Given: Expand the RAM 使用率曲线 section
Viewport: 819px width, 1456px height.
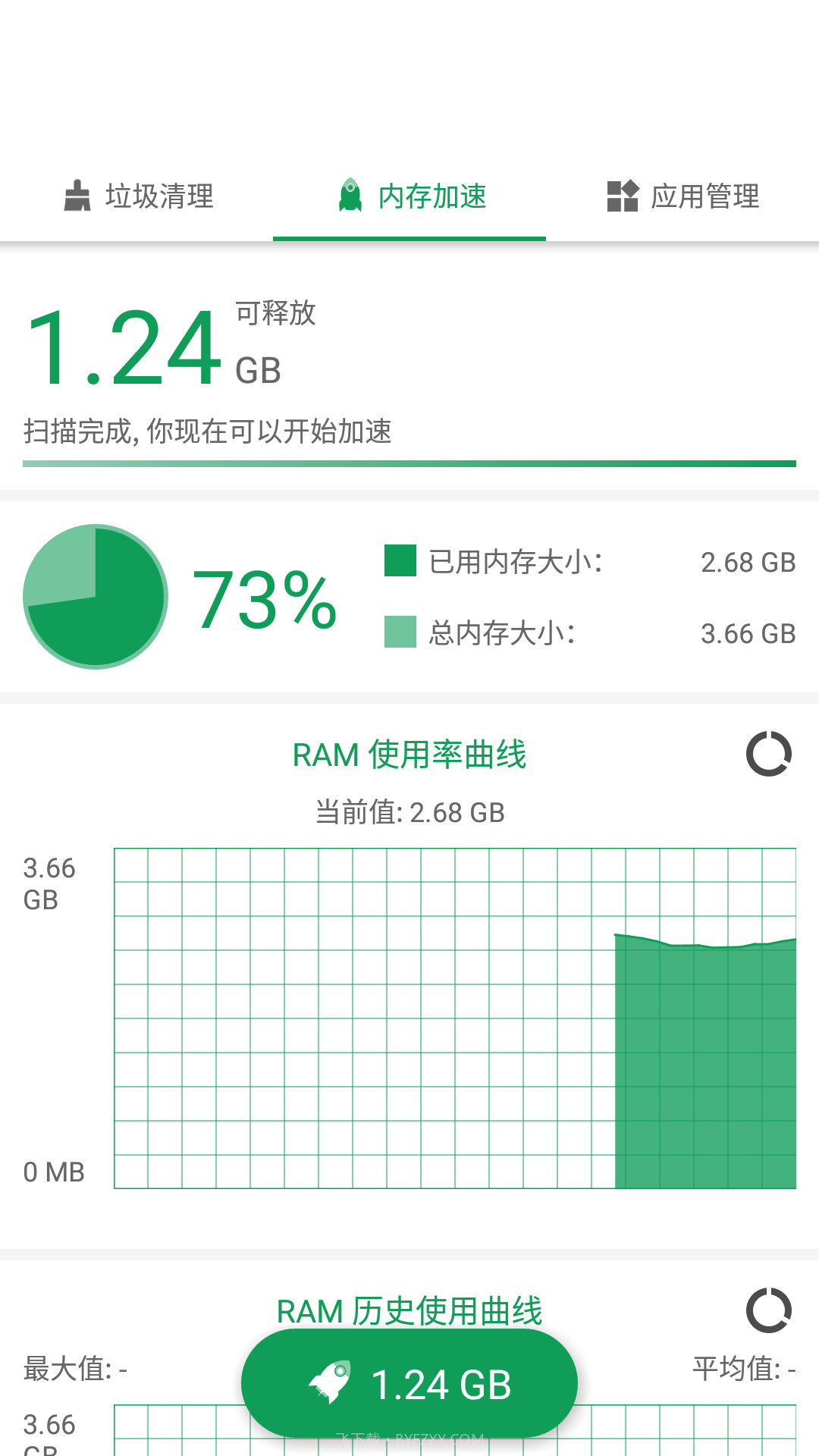Looking at the screenshot, I should point(409,755).
